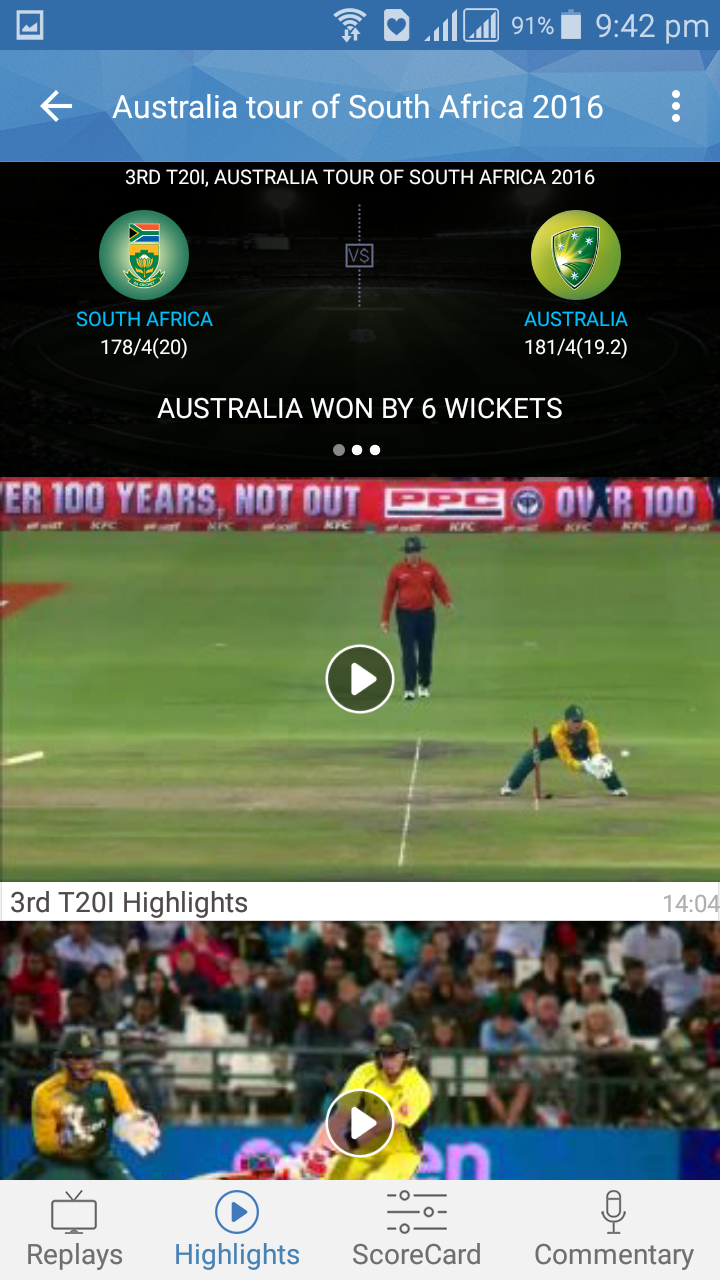The width and height of the screenshot is (720, 1280).
Task: Go back using the arrow icon
Action: (56, 107)
